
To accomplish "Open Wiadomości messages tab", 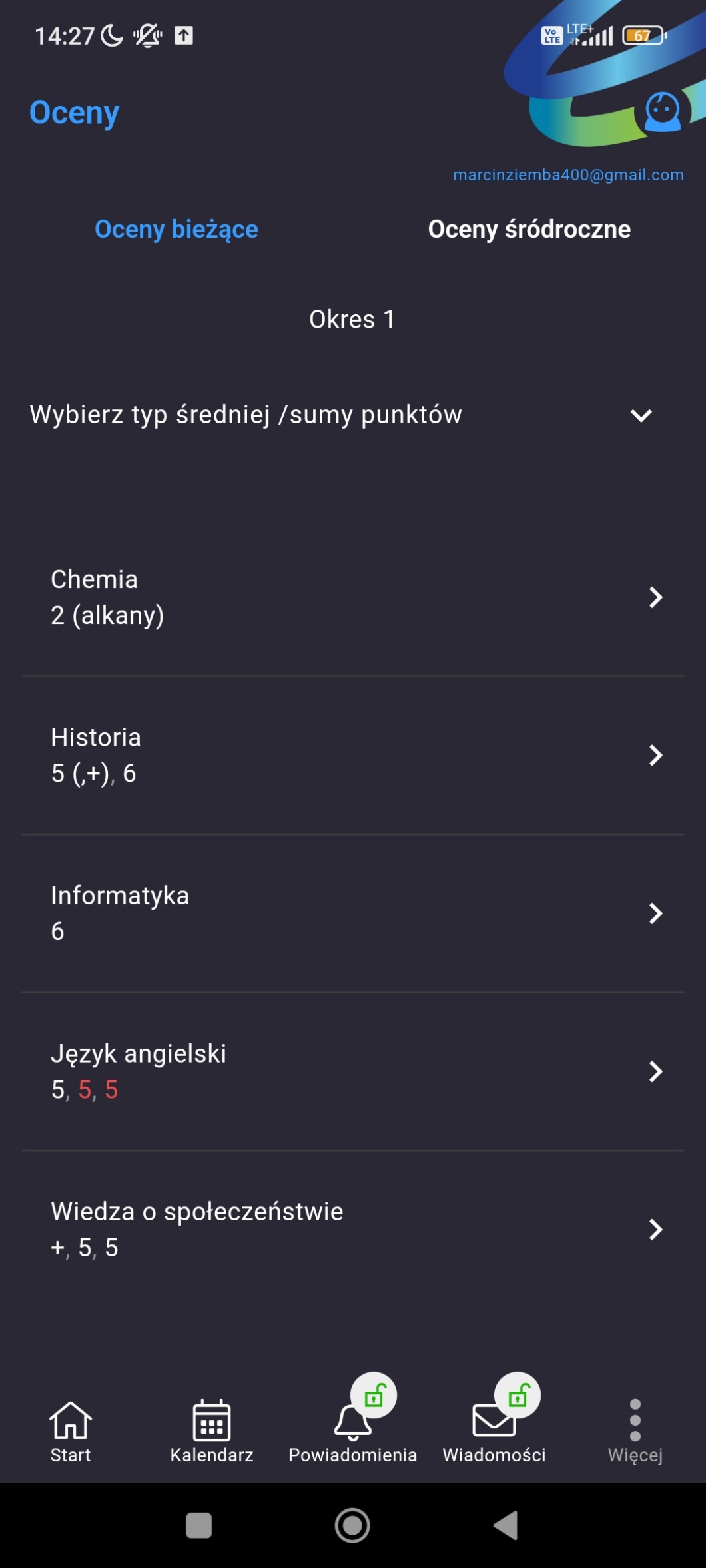I will click(494, 1432).
